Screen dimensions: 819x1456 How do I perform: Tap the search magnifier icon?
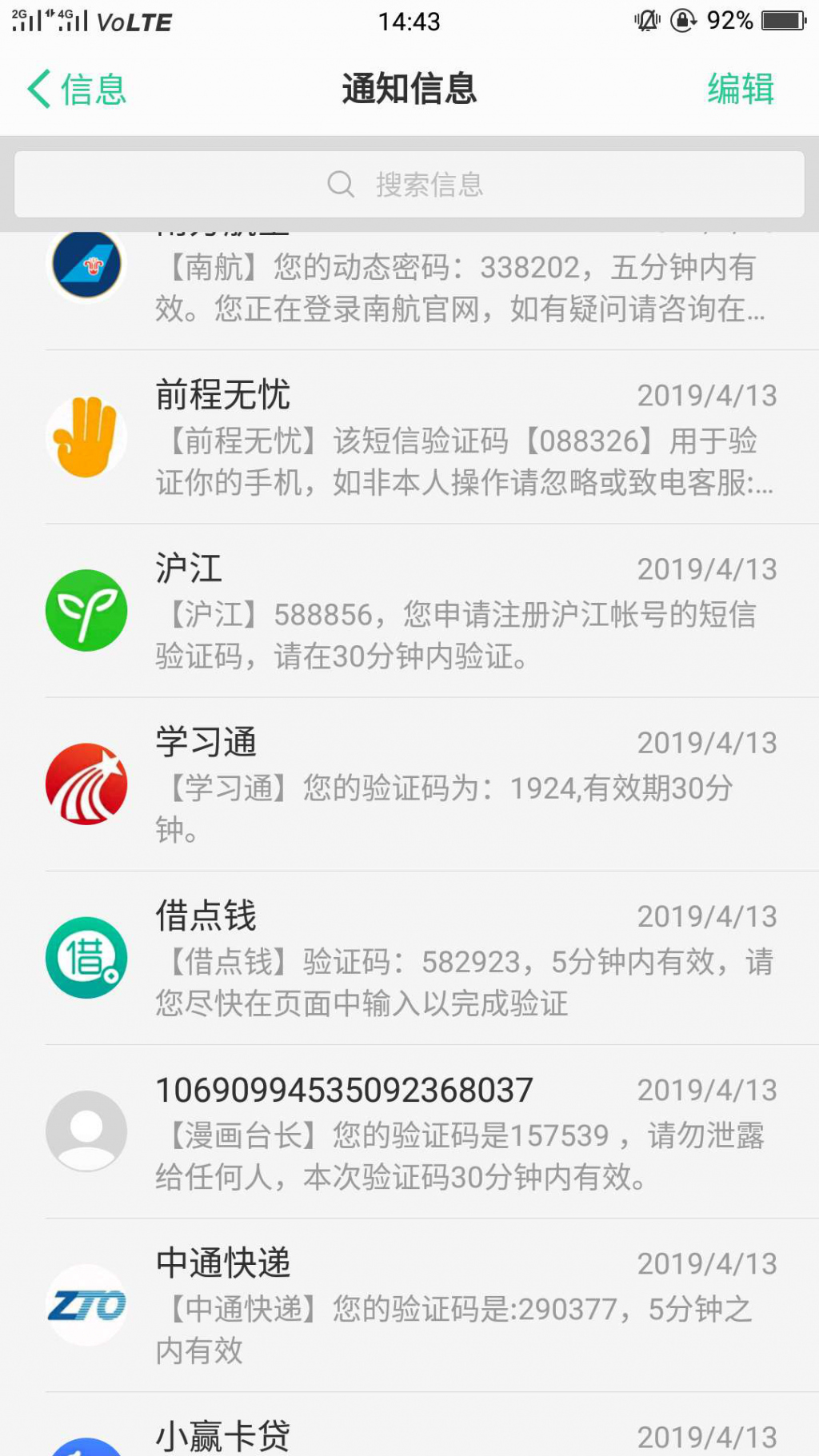click(342, 183)
